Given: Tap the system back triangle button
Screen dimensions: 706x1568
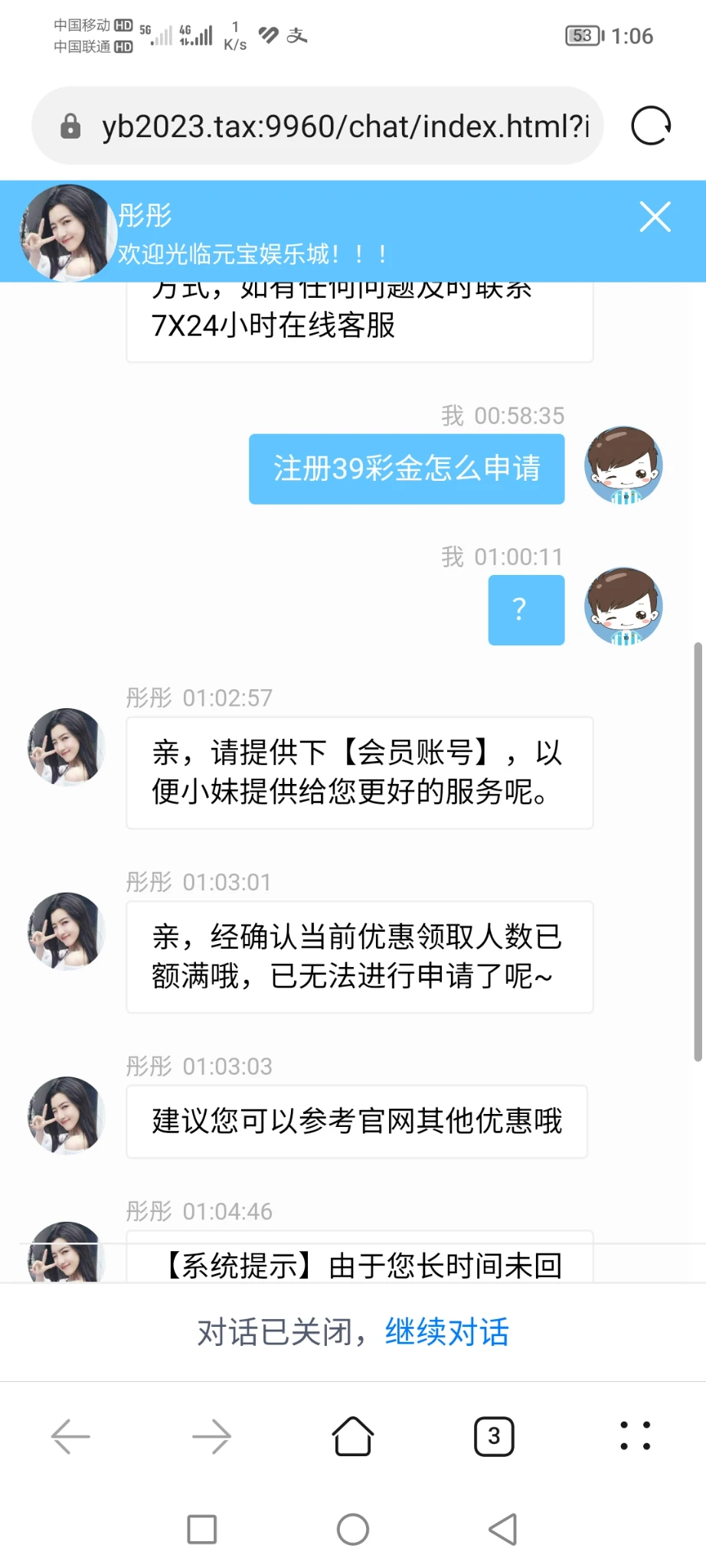Looking at the screenshot, I should pos(503,1530).
